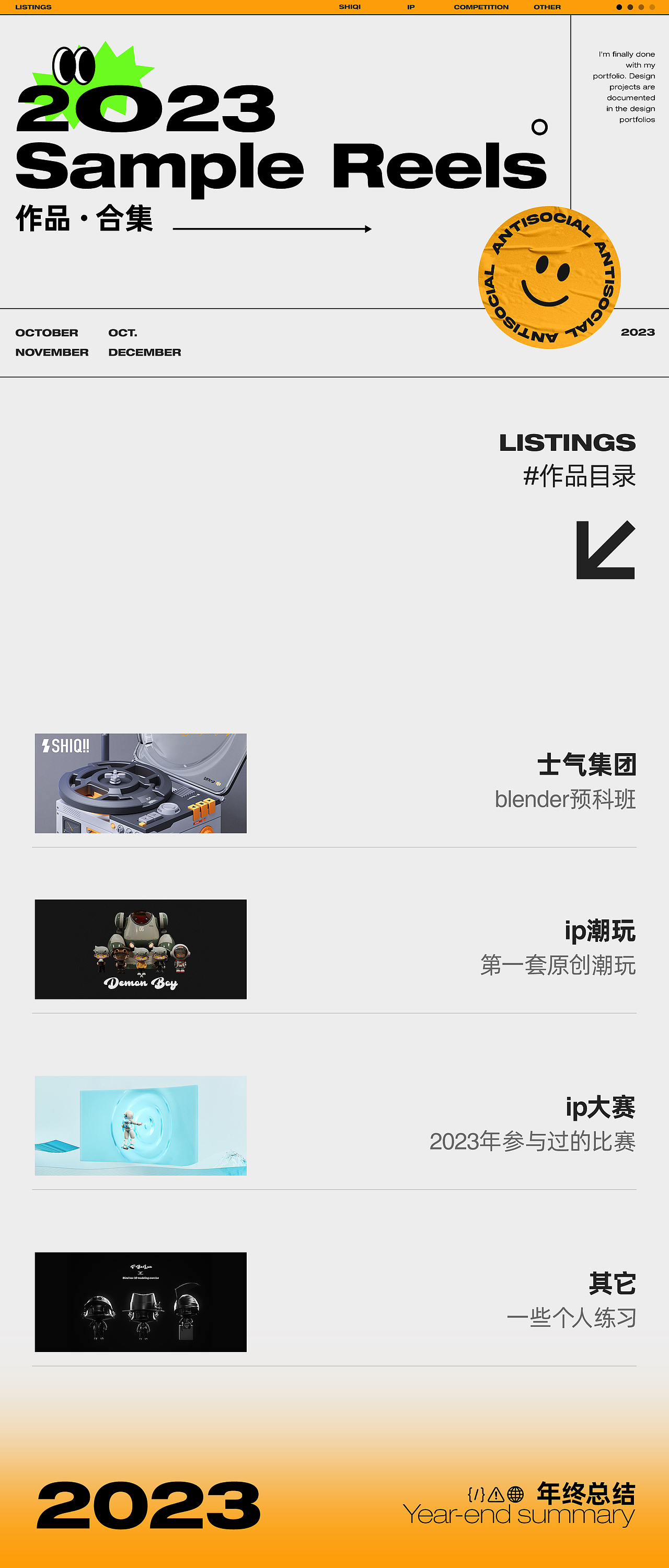Click the OCTOBER label below the header

click(x=45, y=332)
